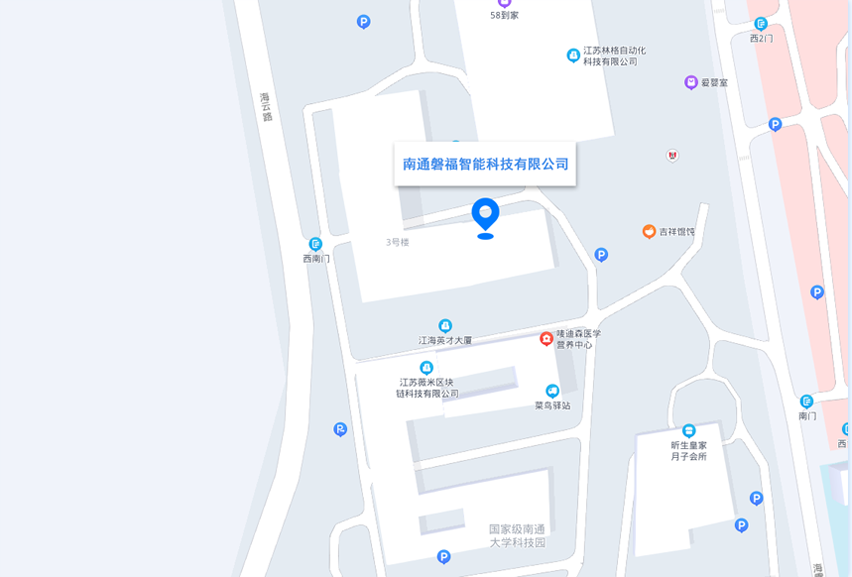This screenshot has width=852, height=577.
Task: Open the 昕生皇家月子会所 marker
Action: tap(688, 430)
